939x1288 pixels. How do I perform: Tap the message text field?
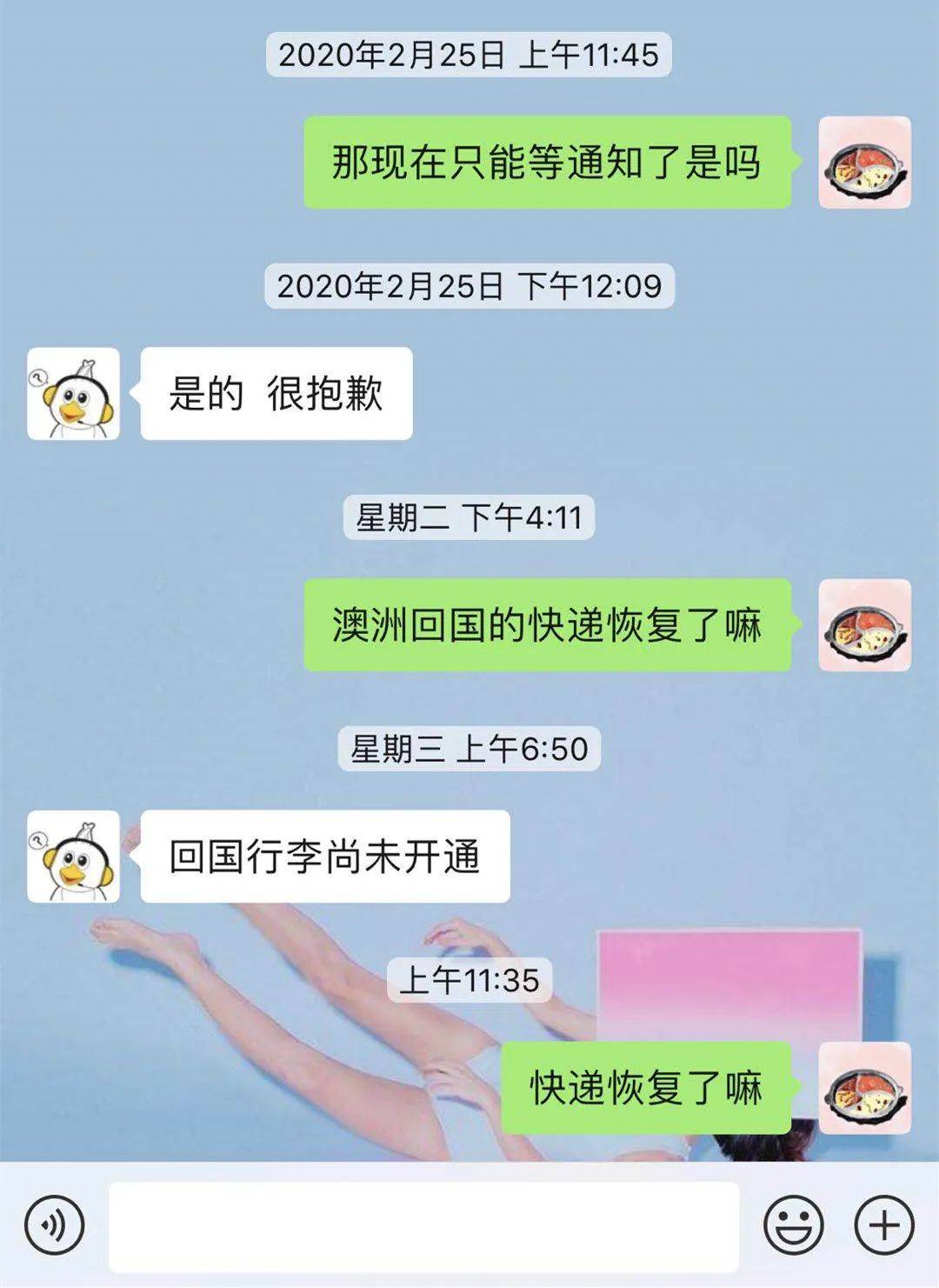tap(423, 1226)
